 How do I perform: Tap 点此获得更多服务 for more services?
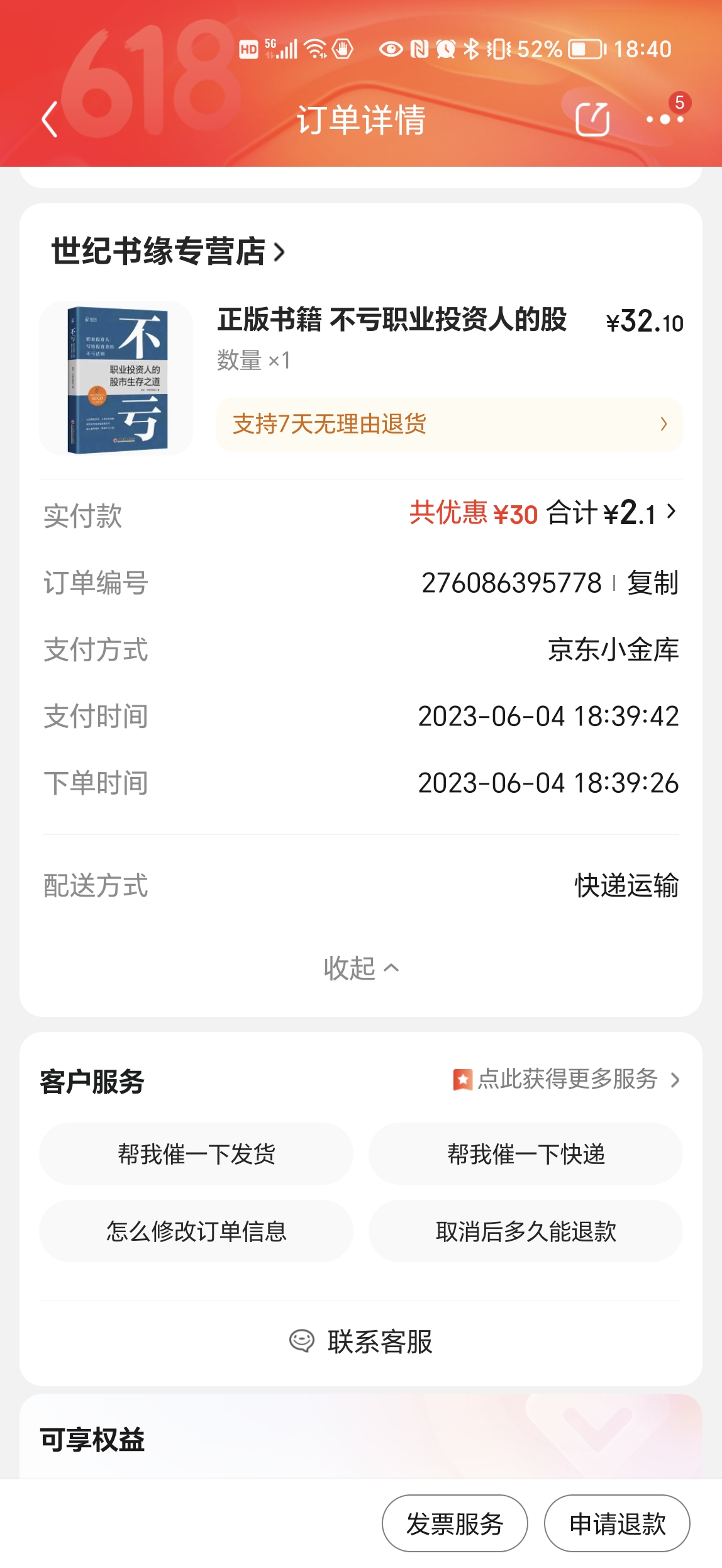(x=567, y=1080)
